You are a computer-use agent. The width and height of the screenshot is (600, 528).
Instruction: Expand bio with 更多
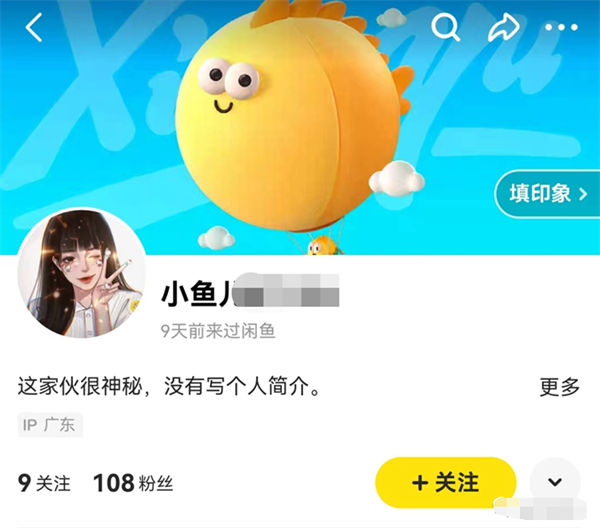pyautogui.click(x=559, y=387)
